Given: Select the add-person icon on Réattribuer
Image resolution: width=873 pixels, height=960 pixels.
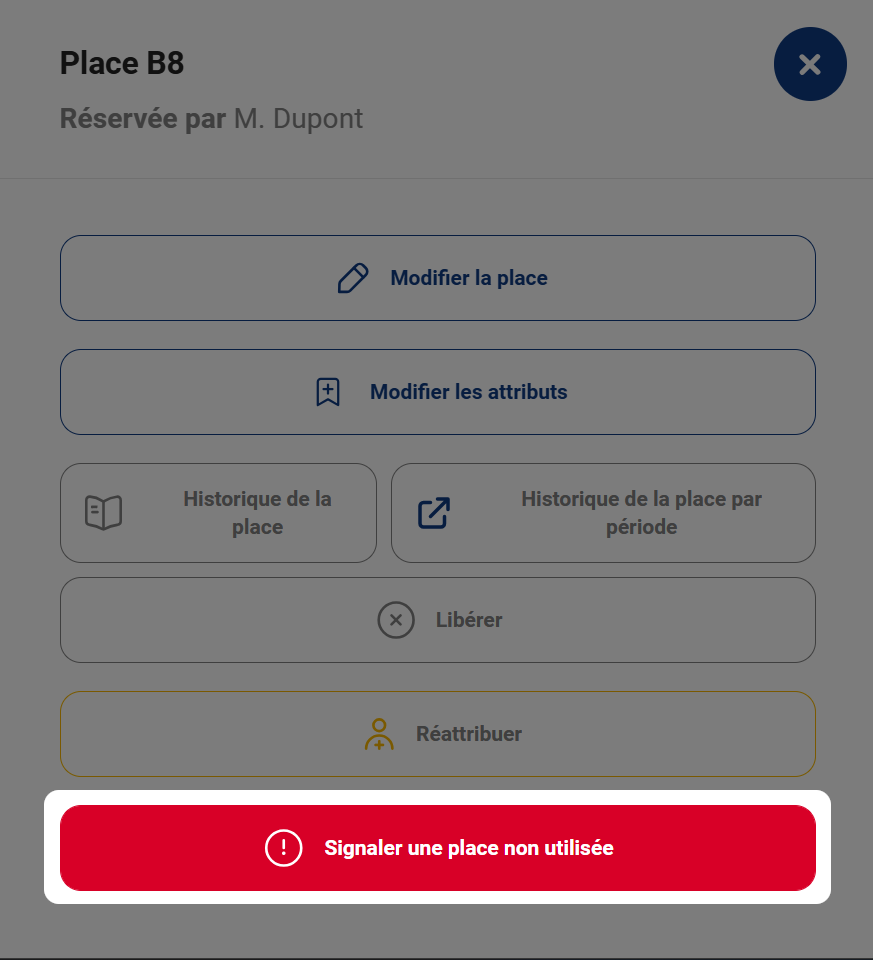Looking at the screenshot, I should point(380,733).
